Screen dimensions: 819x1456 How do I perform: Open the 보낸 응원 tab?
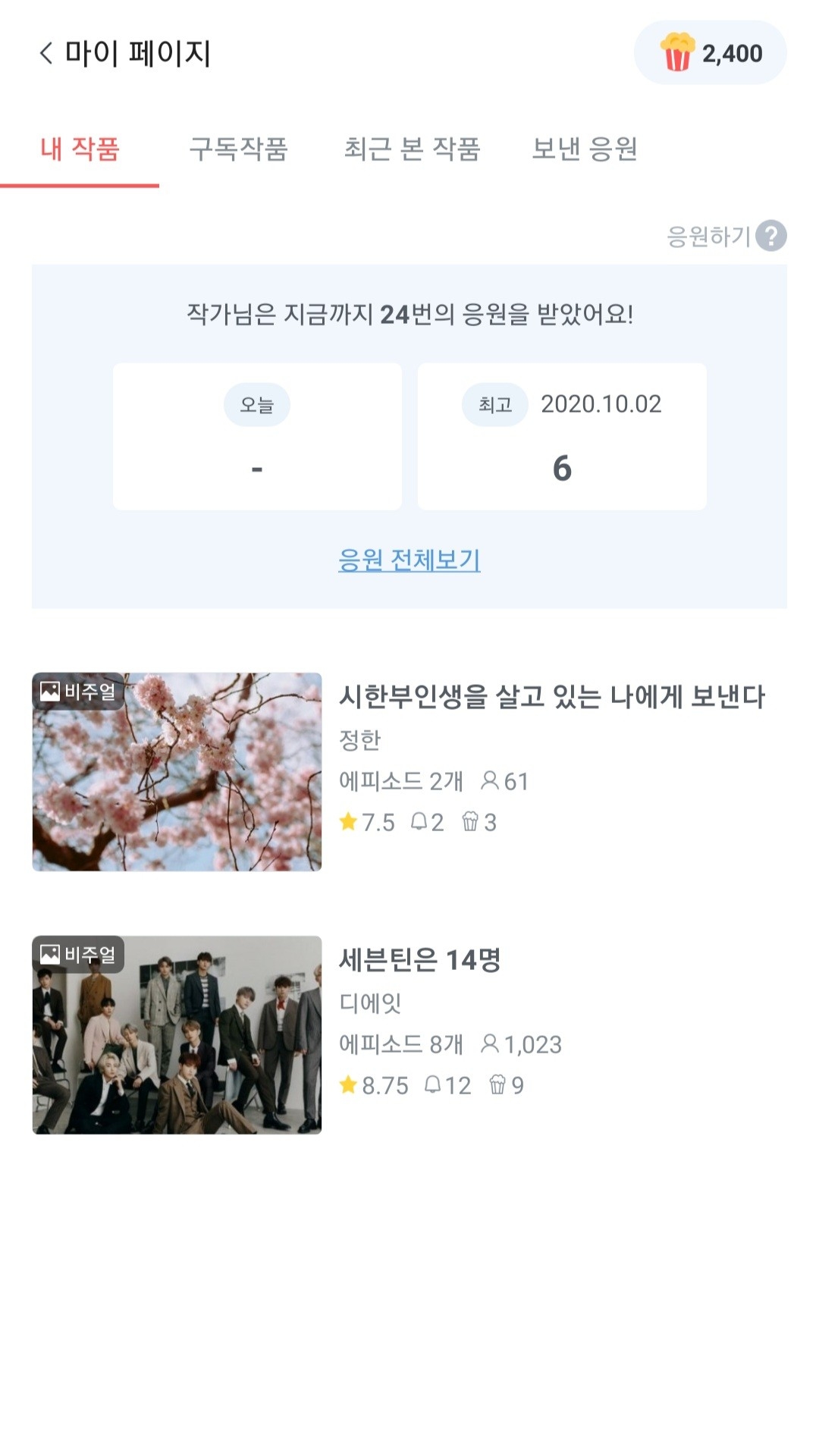(x=584, y=149)
